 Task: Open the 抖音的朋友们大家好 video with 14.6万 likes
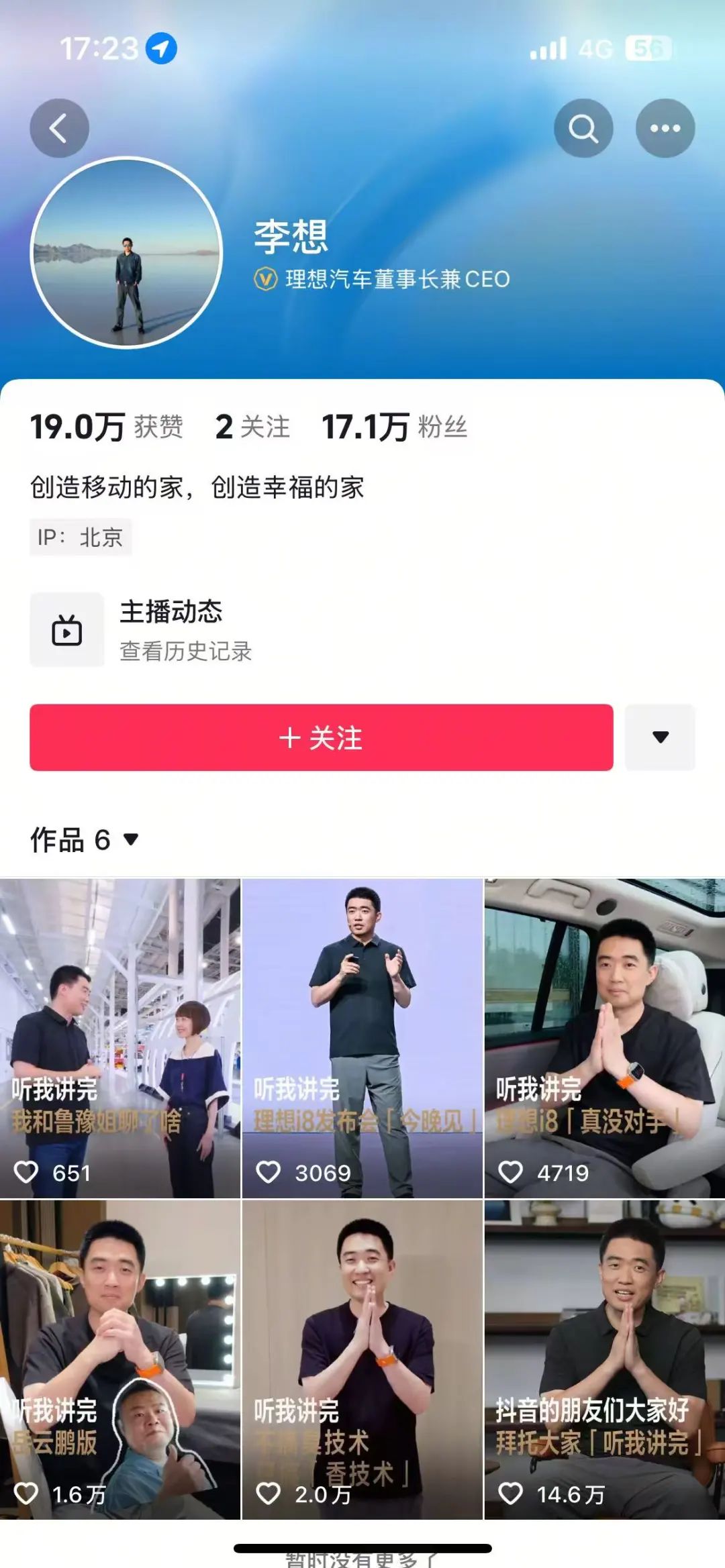tap(604, 1360)
